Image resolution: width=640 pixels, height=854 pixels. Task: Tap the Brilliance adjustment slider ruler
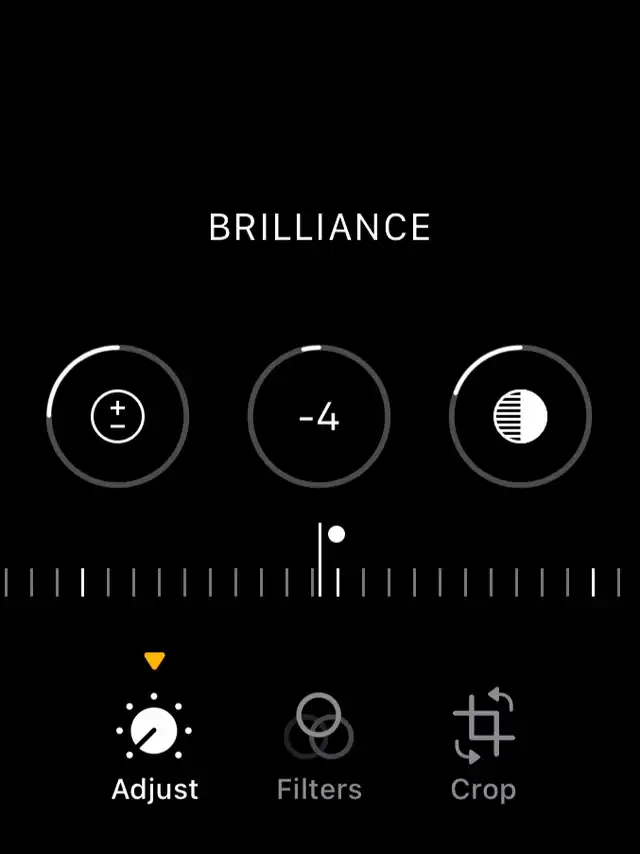320,581
